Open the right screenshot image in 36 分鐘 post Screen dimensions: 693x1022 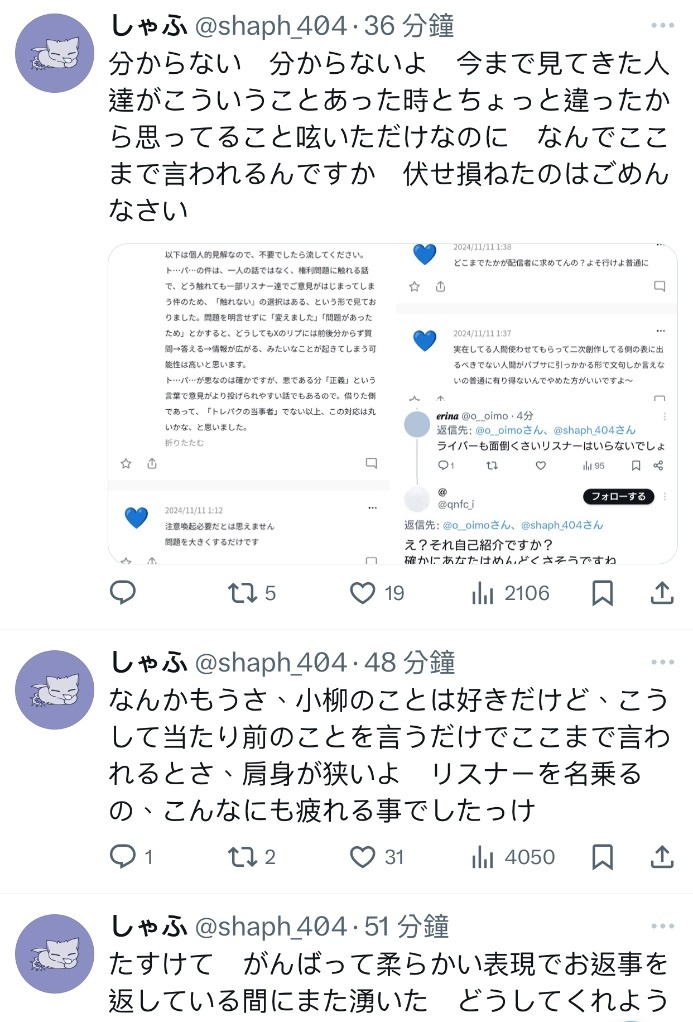click(536, 402)
